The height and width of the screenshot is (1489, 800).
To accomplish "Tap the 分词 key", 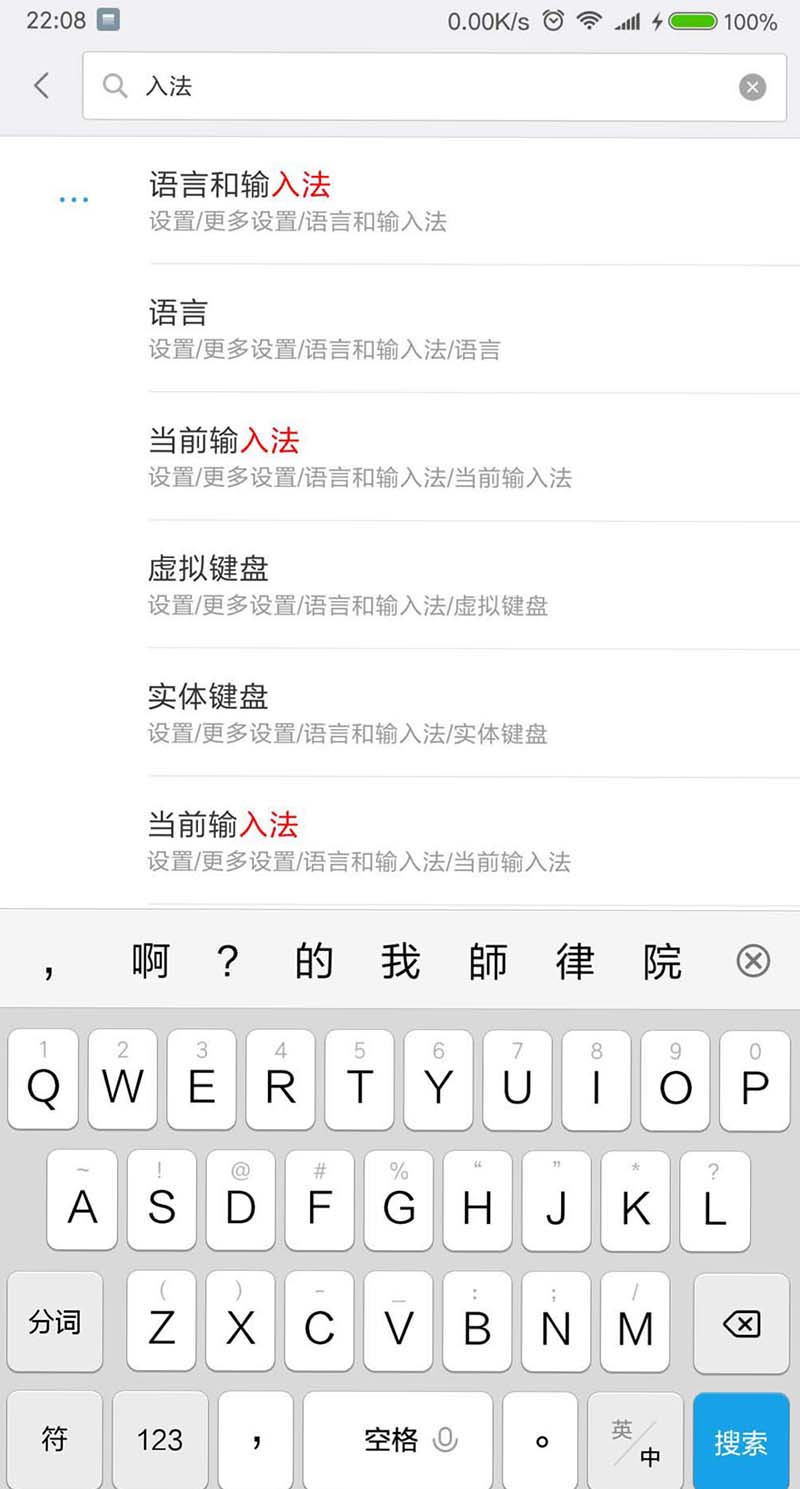I will 54,1322.
